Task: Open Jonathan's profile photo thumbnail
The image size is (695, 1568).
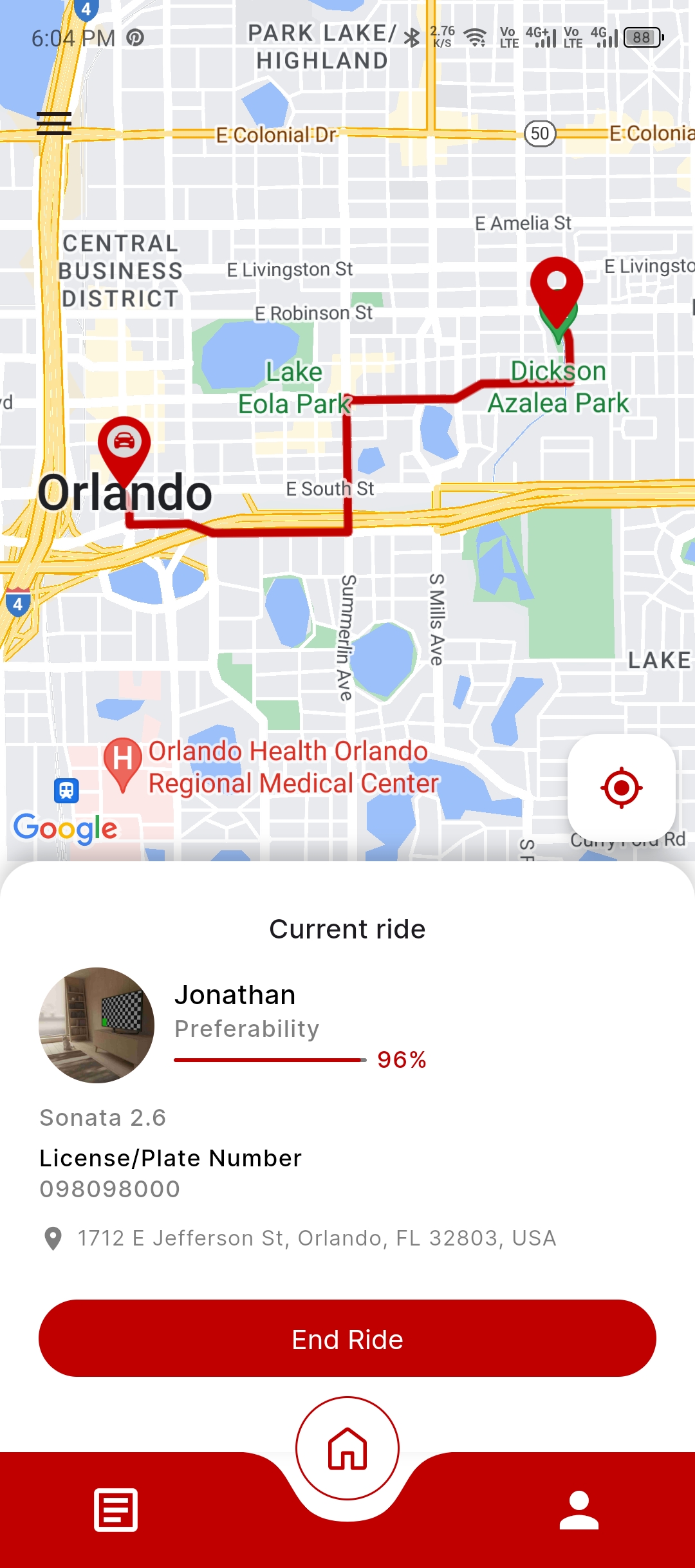Action: point(98,1023)
